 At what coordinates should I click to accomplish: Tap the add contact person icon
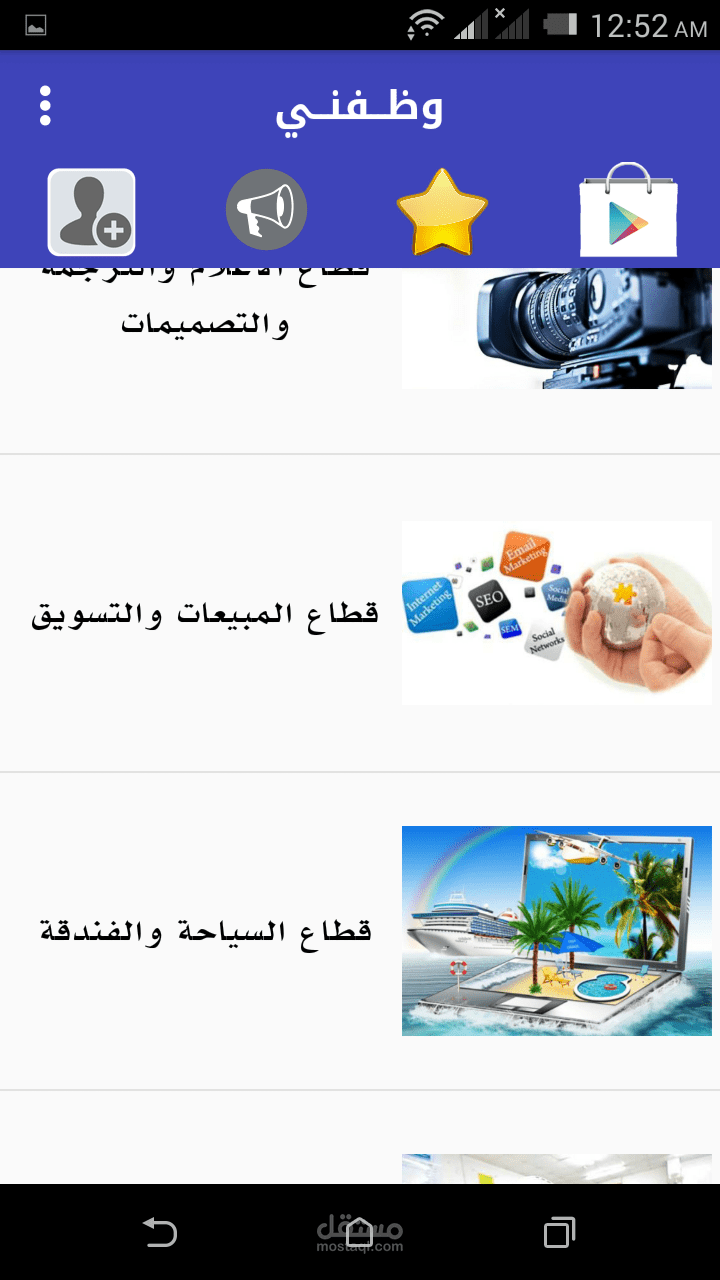point(91,212)
